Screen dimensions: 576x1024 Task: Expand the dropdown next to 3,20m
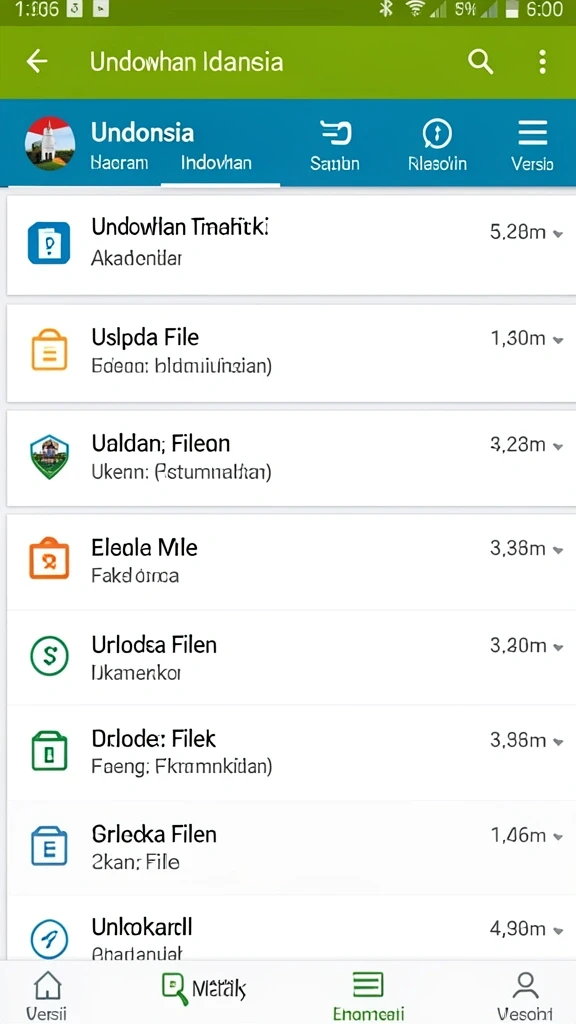coord(557,647)
